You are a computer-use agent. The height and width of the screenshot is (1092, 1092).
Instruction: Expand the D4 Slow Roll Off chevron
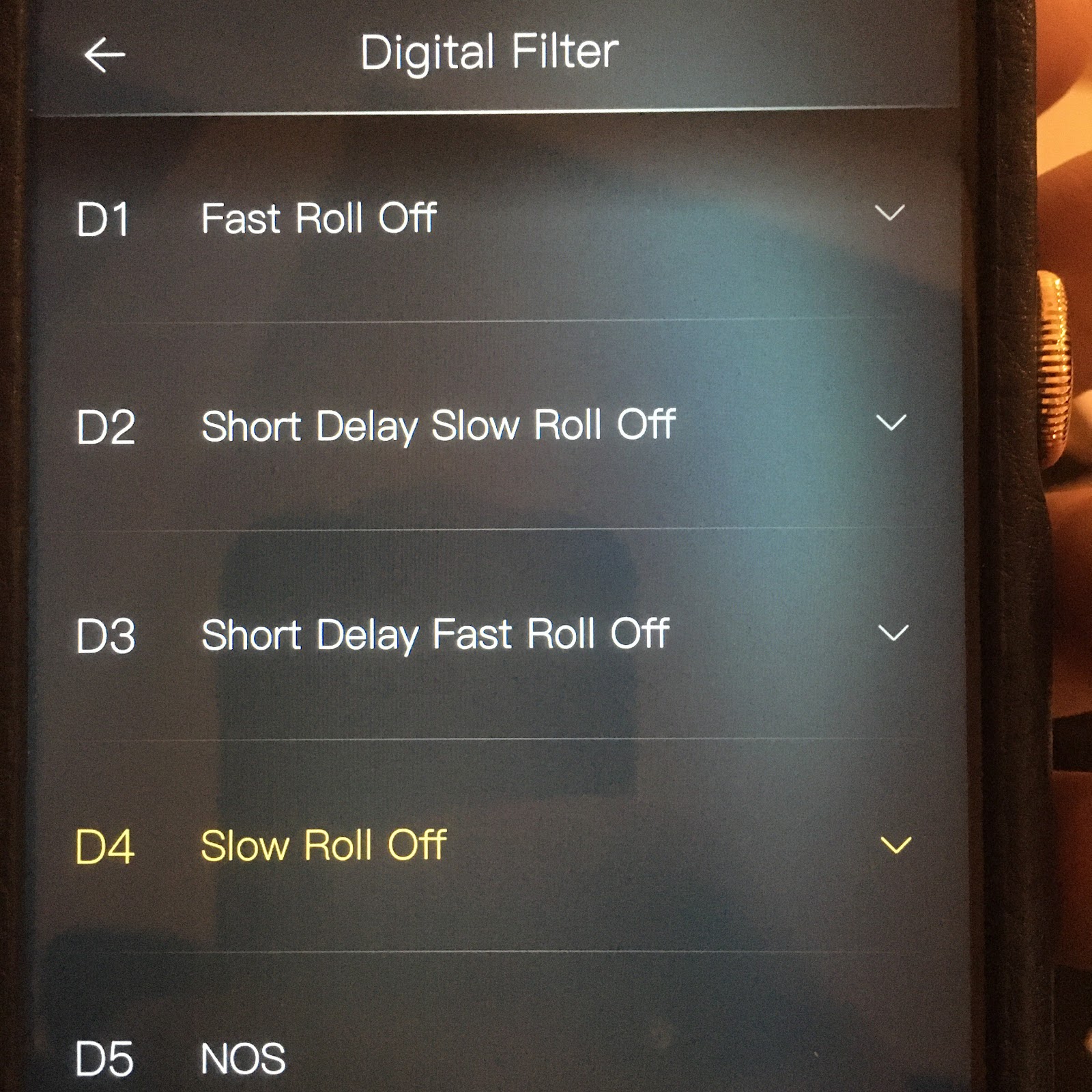pos(895,846)
